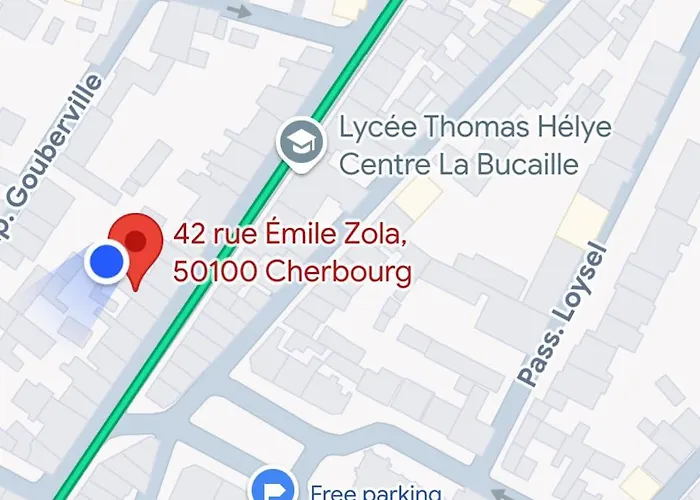Tap the blue current location dot
Viewport: 700px width, 500px height.
point(105,262)
